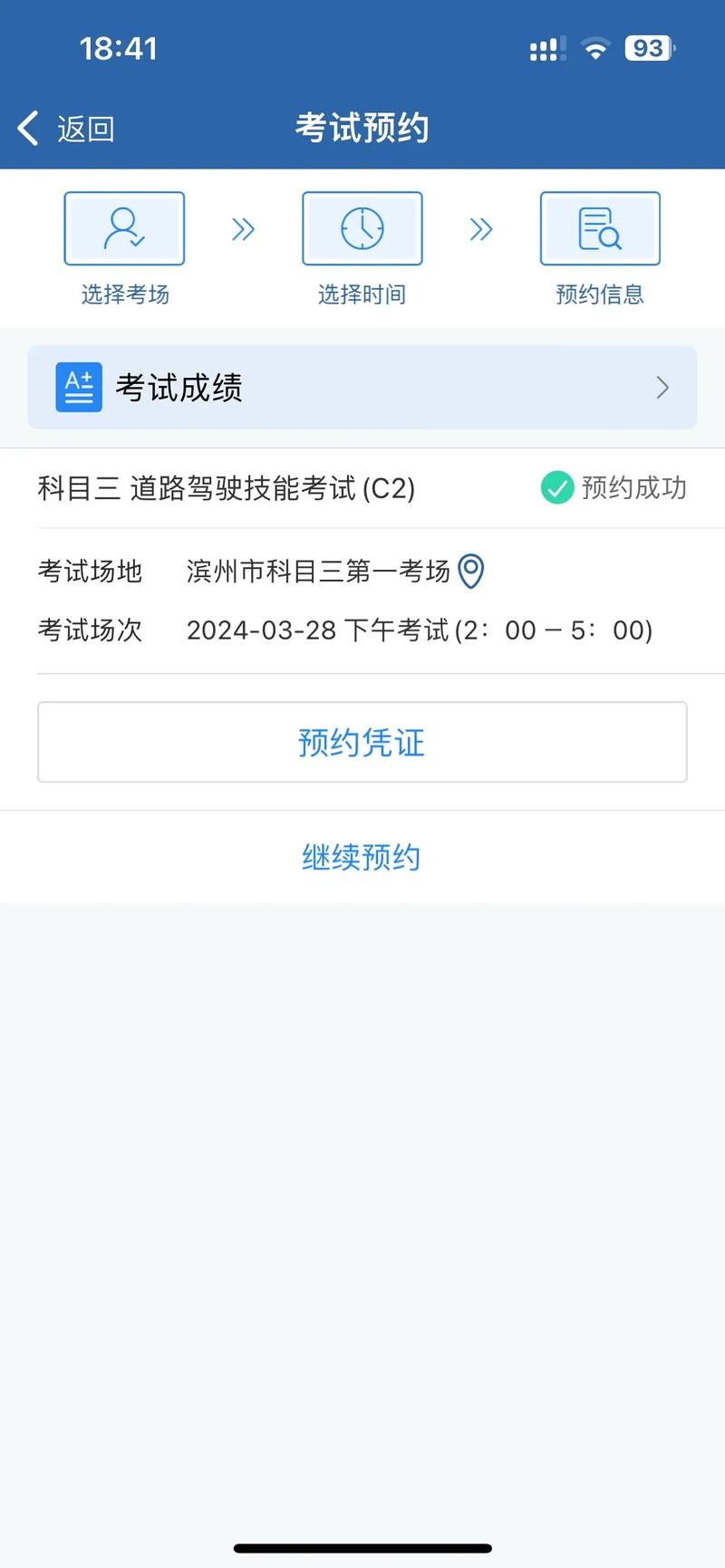Select the 选择考场 person icon
Screen dimensions: 725x1568
[x=124, y=228]
